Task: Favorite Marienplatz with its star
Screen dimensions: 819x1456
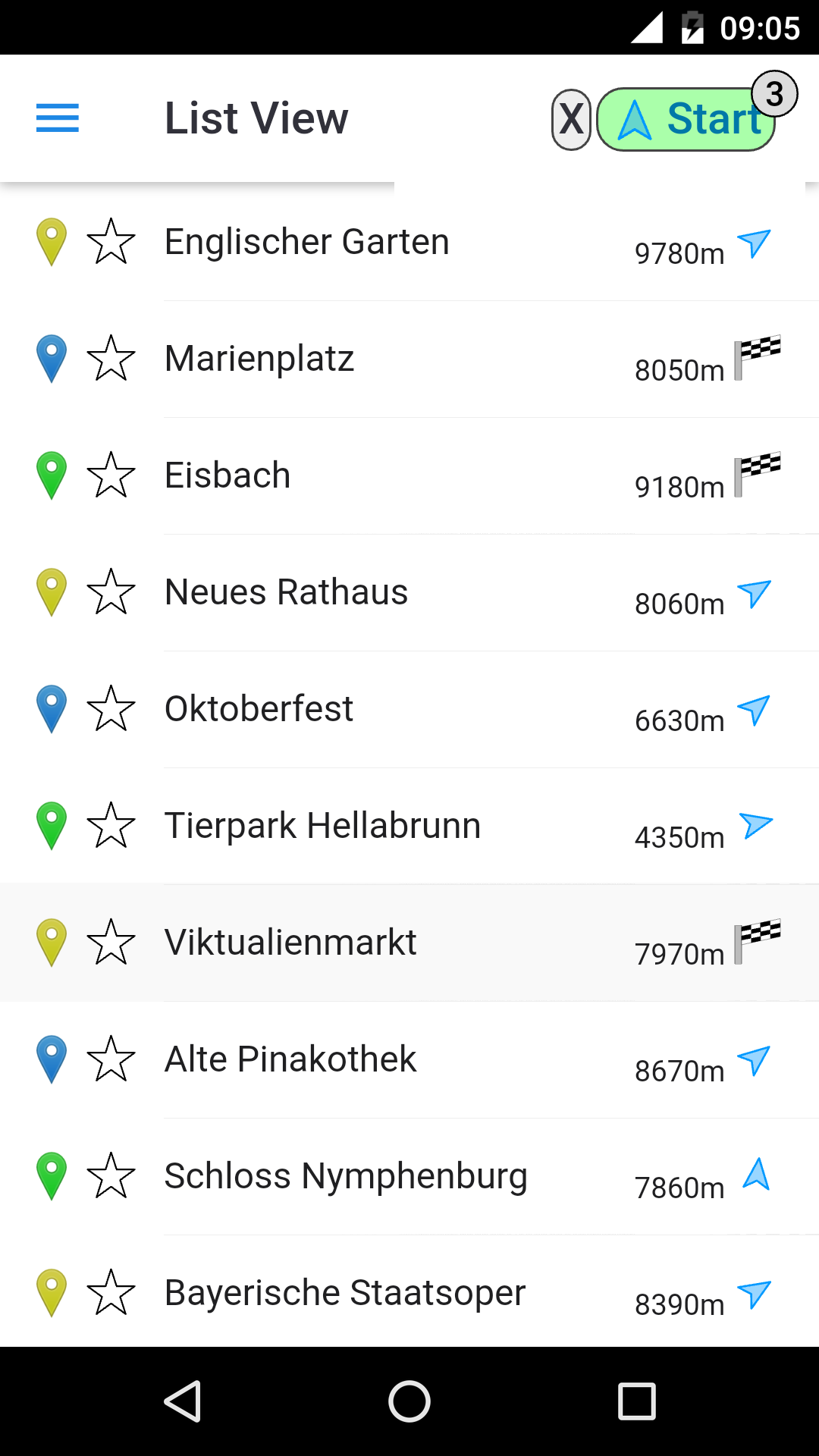Action: pos(111,358)
